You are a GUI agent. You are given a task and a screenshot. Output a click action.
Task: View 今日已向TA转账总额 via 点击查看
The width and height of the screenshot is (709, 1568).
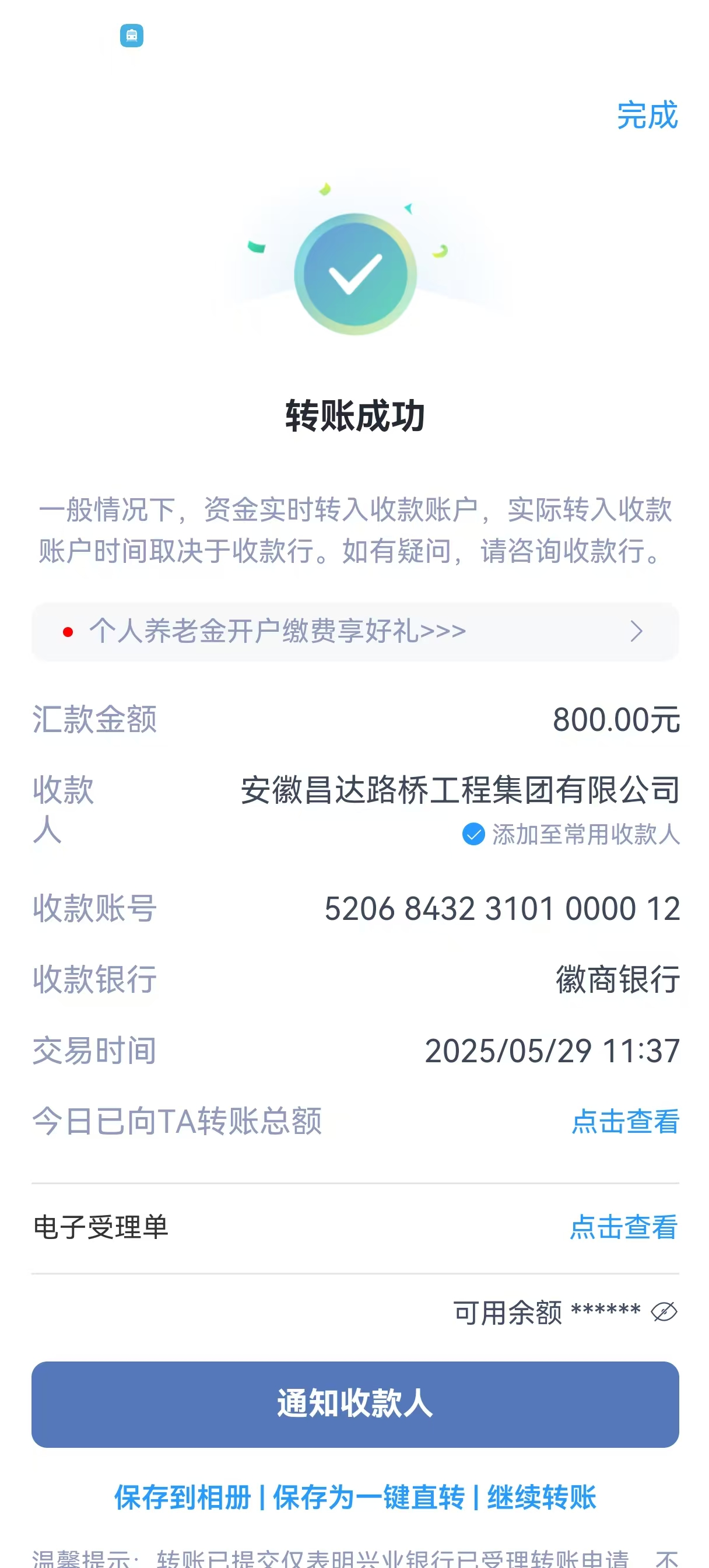(625, 1121)
